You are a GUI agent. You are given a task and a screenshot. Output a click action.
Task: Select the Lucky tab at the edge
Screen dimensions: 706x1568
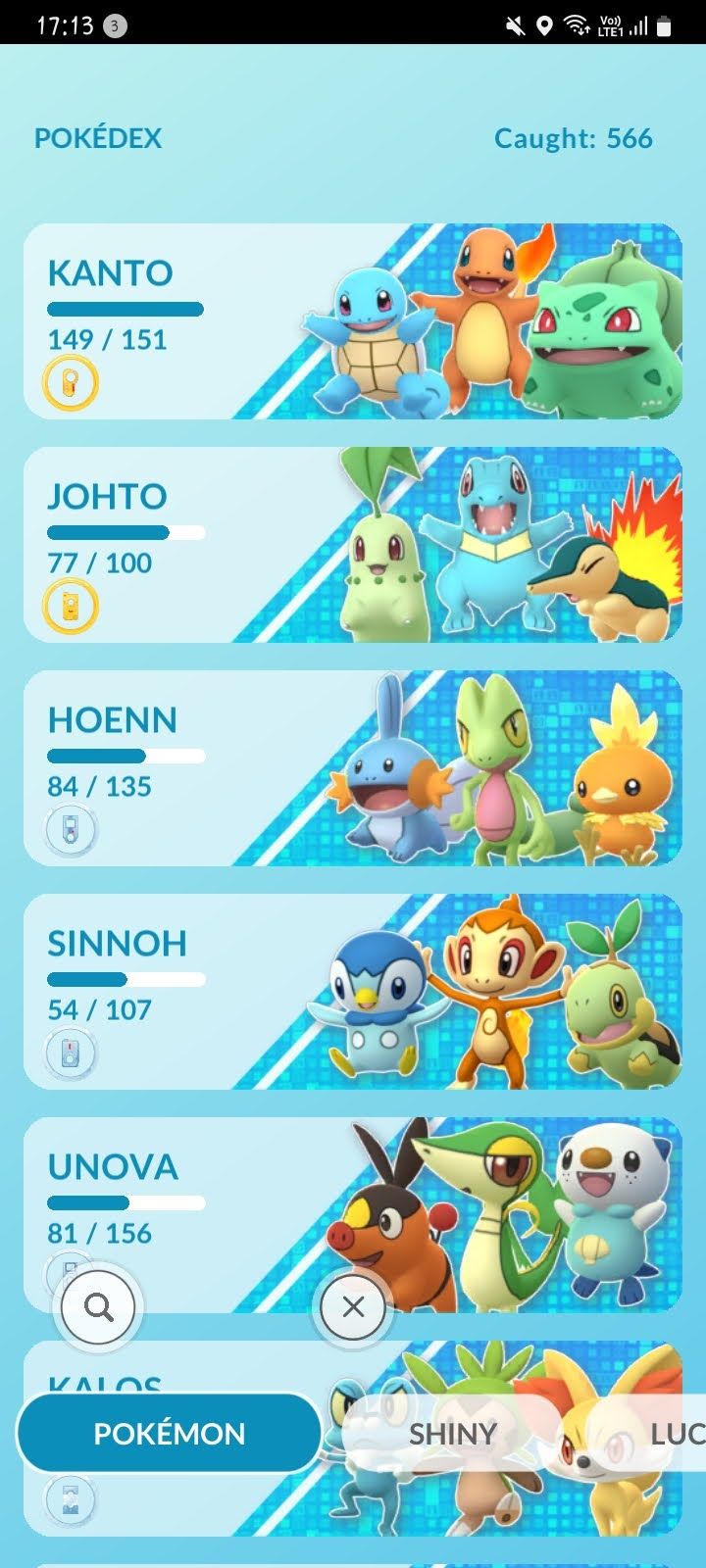(677, 1434)
